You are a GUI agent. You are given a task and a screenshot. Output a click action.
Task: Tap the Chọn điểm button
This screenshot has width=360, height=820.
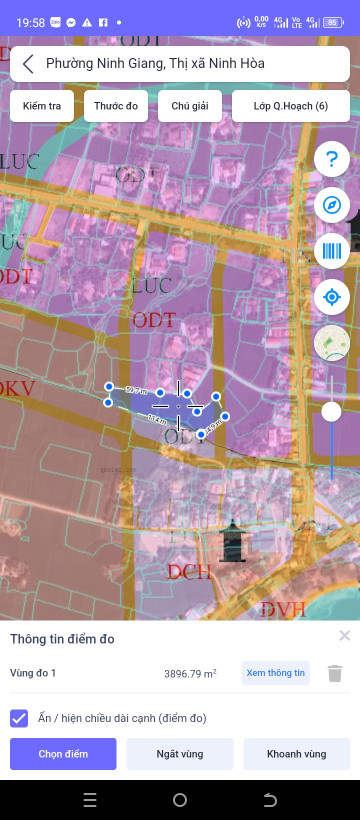tap(63, 754)
